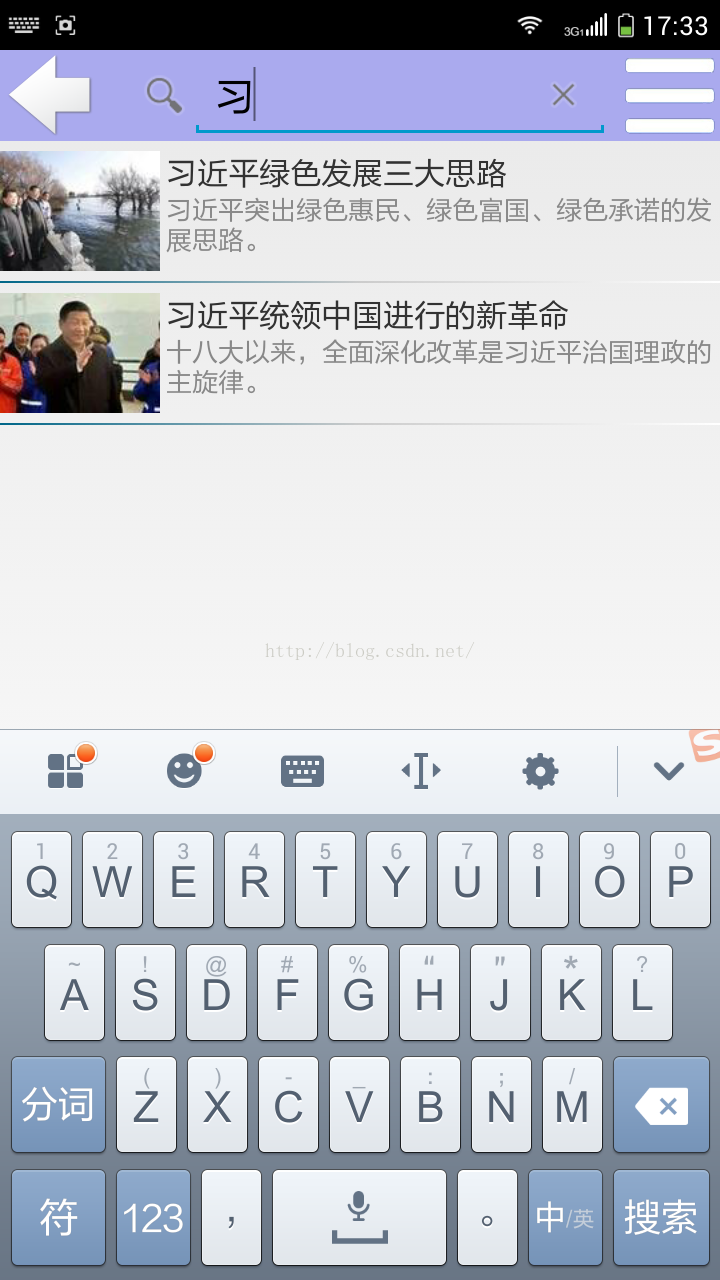Viewport: 720px width, 1280px height.
Task: Open keyboard settings gear
Action: tap(540, 771)
